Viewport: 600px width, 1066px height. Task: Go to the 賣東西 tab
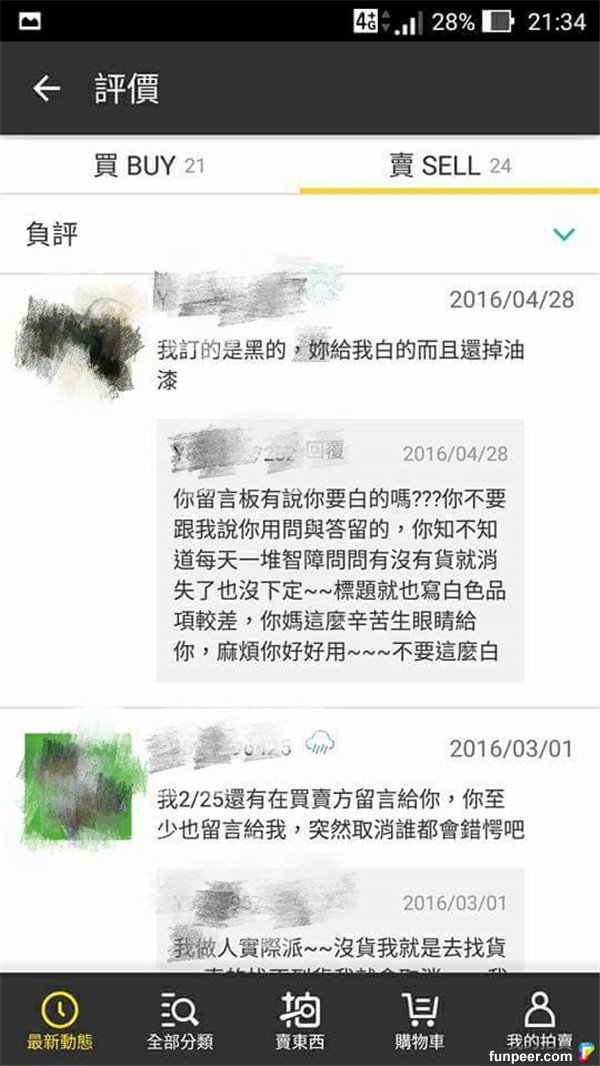tap(300, 1022)
